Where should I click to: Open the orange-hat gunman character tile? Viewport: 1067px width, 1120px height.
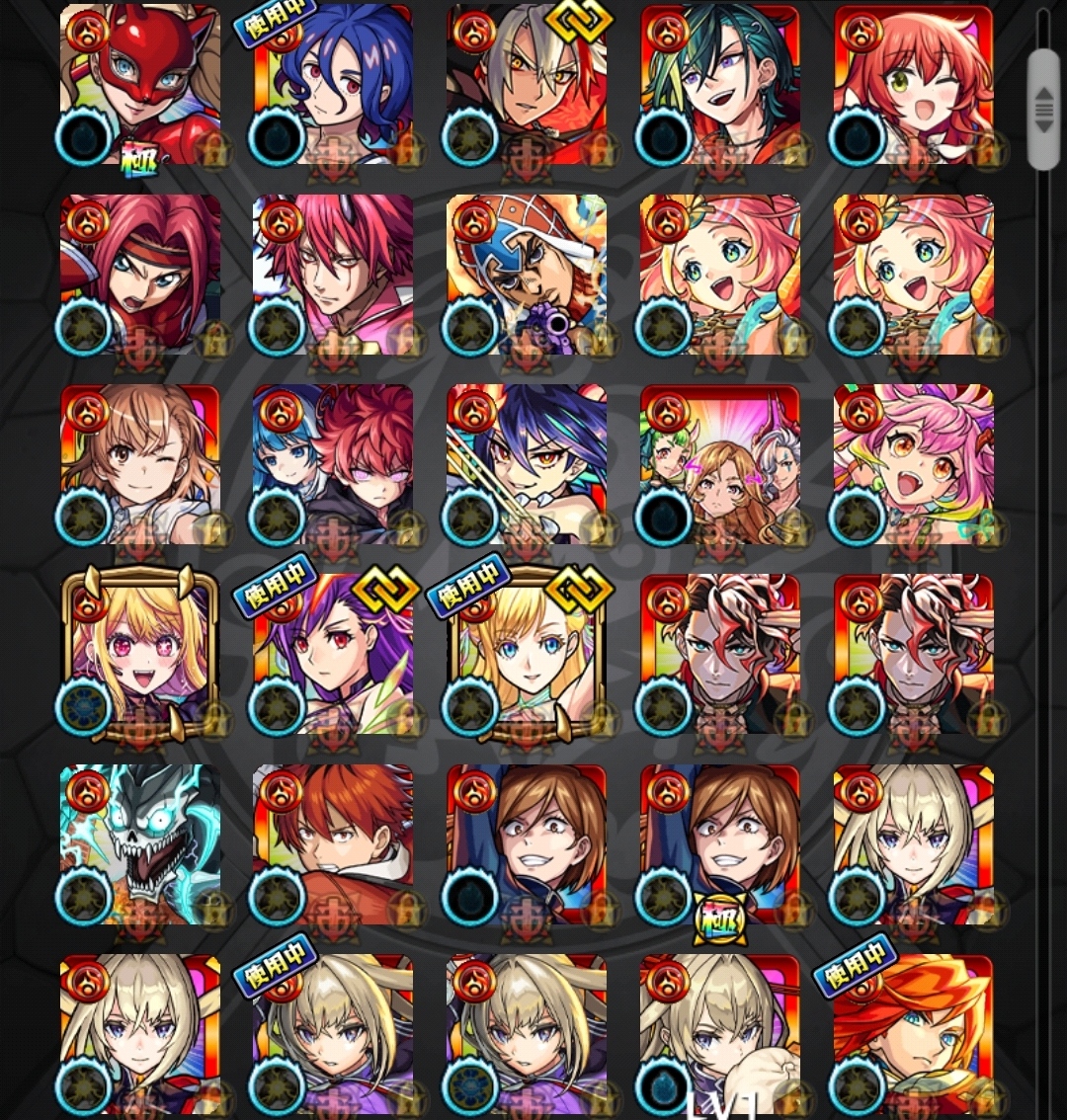click(x=526, y=275)
